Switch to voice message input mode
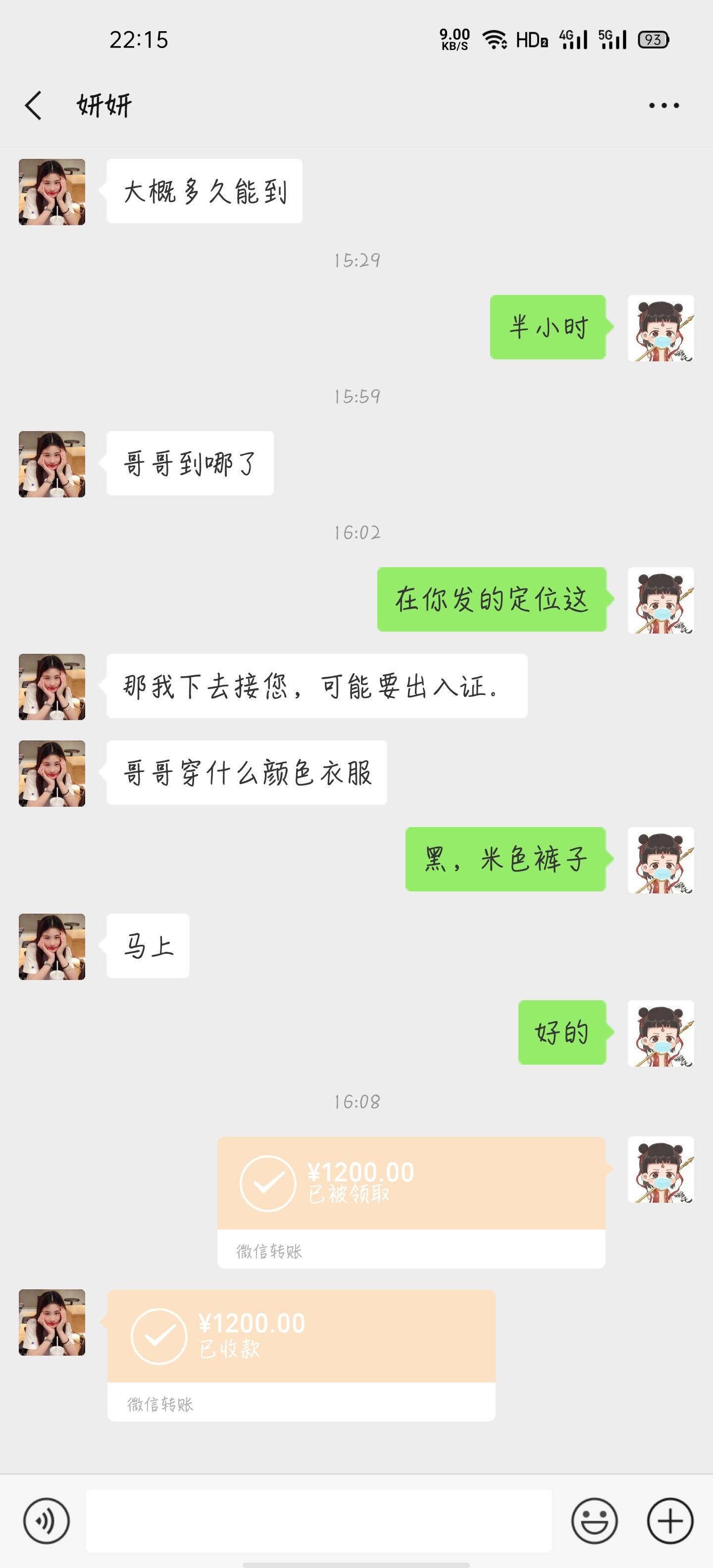Image resolution: width=713 pixels, height=1568 pixels. click(47, 1519)
